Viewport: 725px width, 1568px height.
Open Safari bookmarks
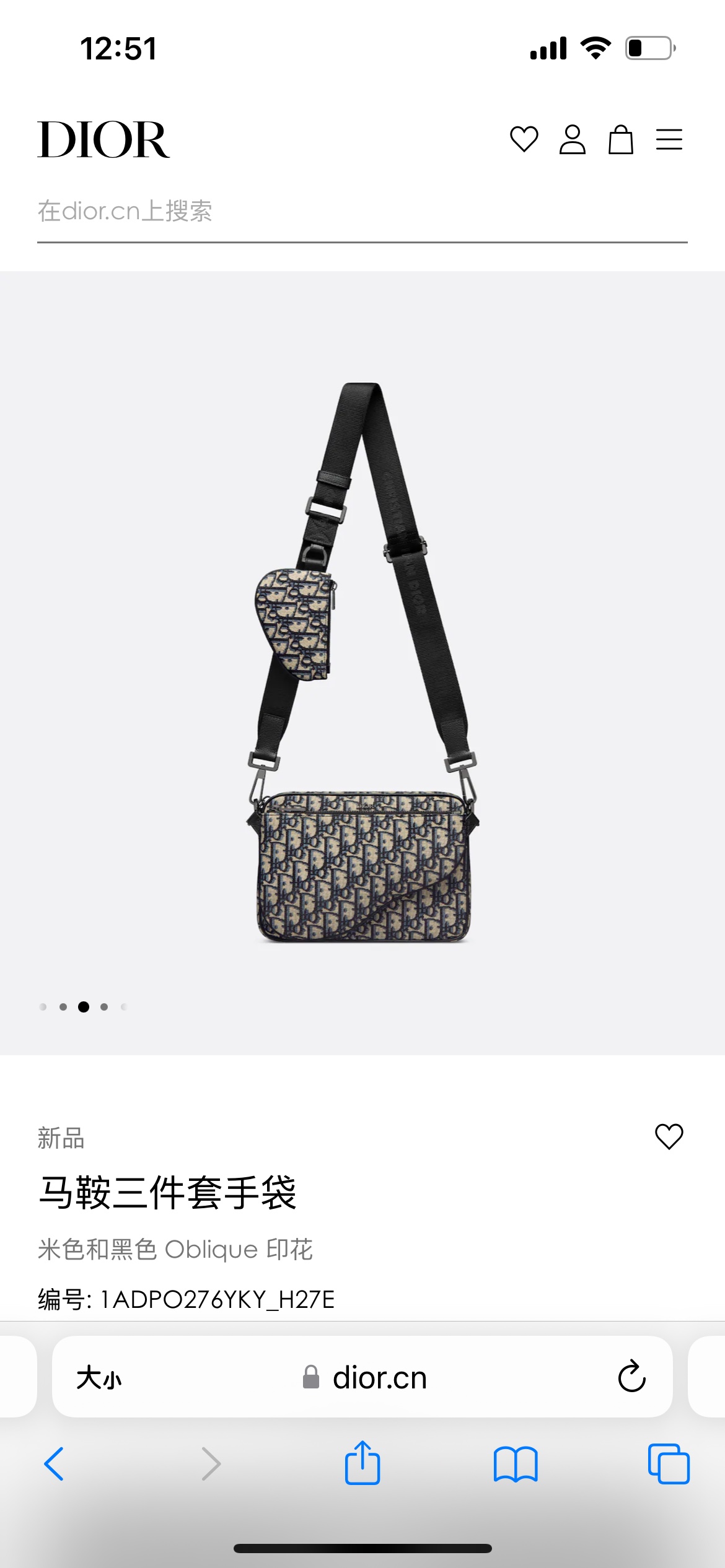[516, 1464]
